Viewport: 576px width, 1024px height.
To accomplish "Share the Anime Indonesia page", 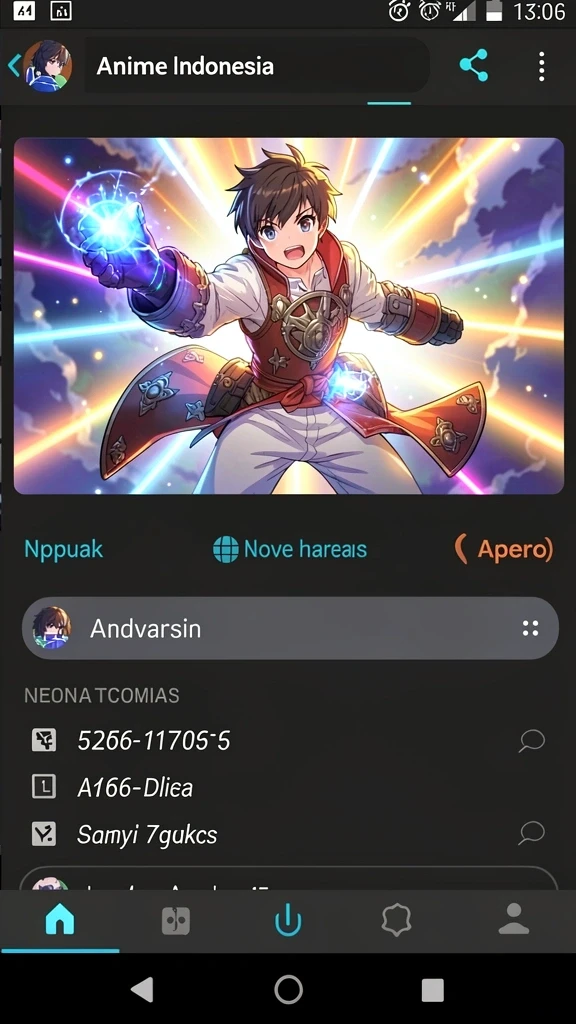I will [473, 65].
